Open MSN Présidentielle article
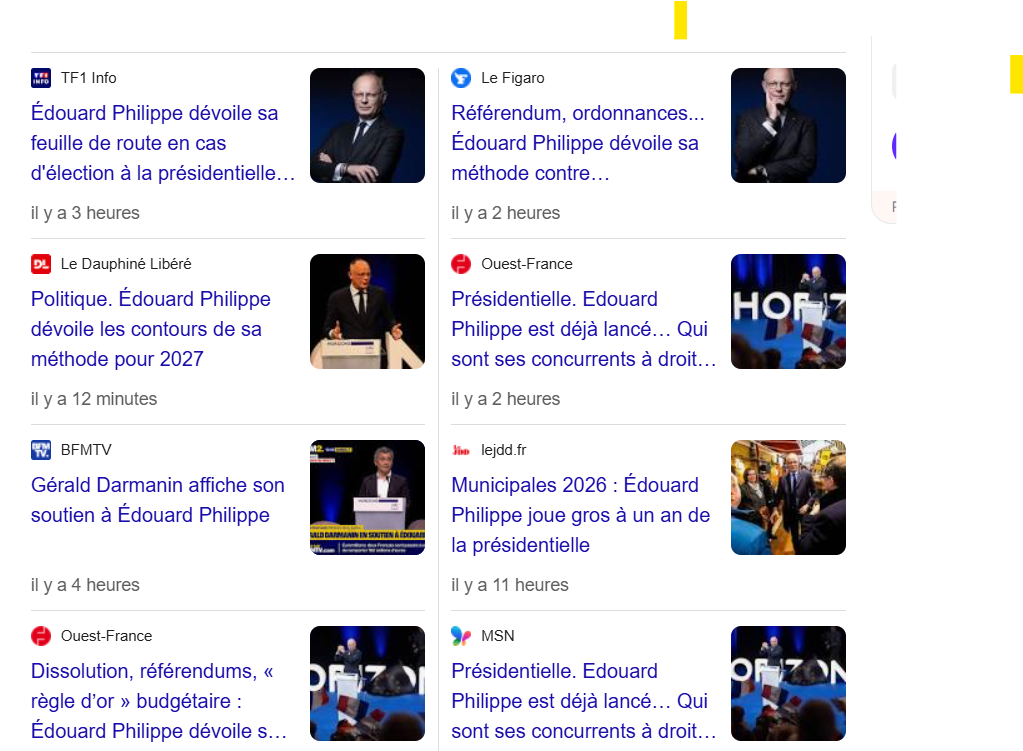The image size is (1023, 751). pyautogui.click(x=584, y=700)
